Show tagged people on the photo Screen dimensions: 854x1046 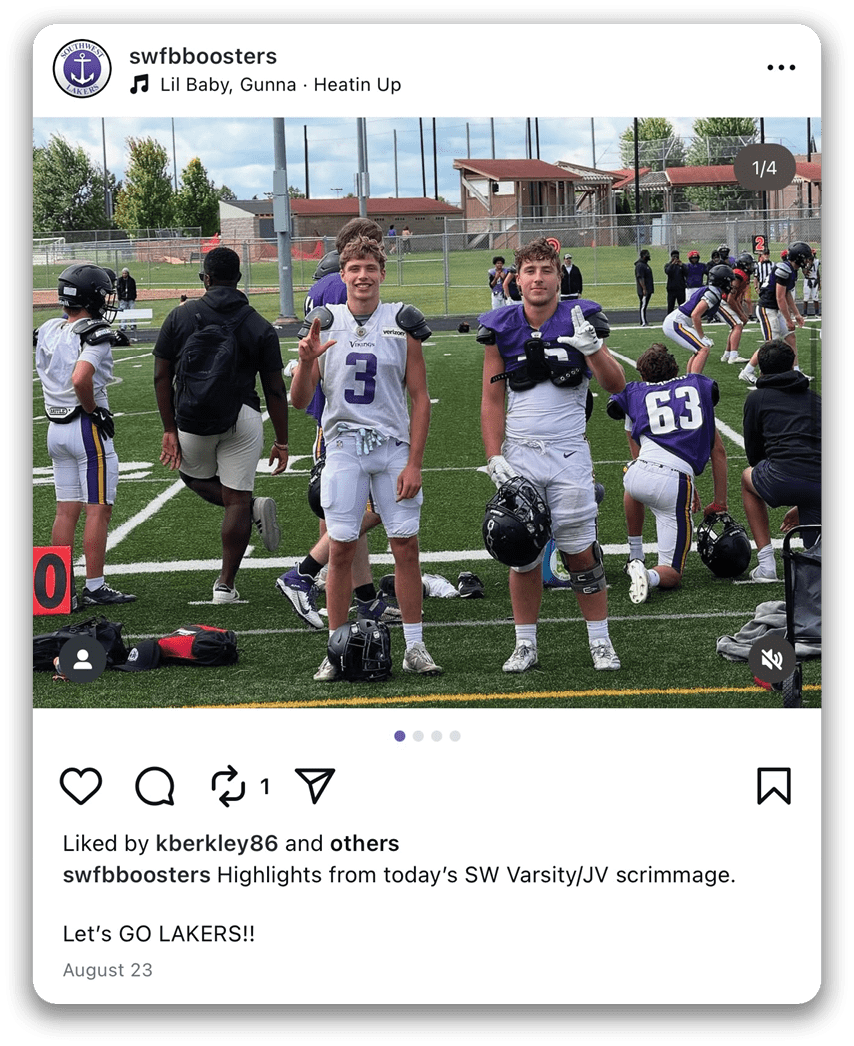[82, 660]
